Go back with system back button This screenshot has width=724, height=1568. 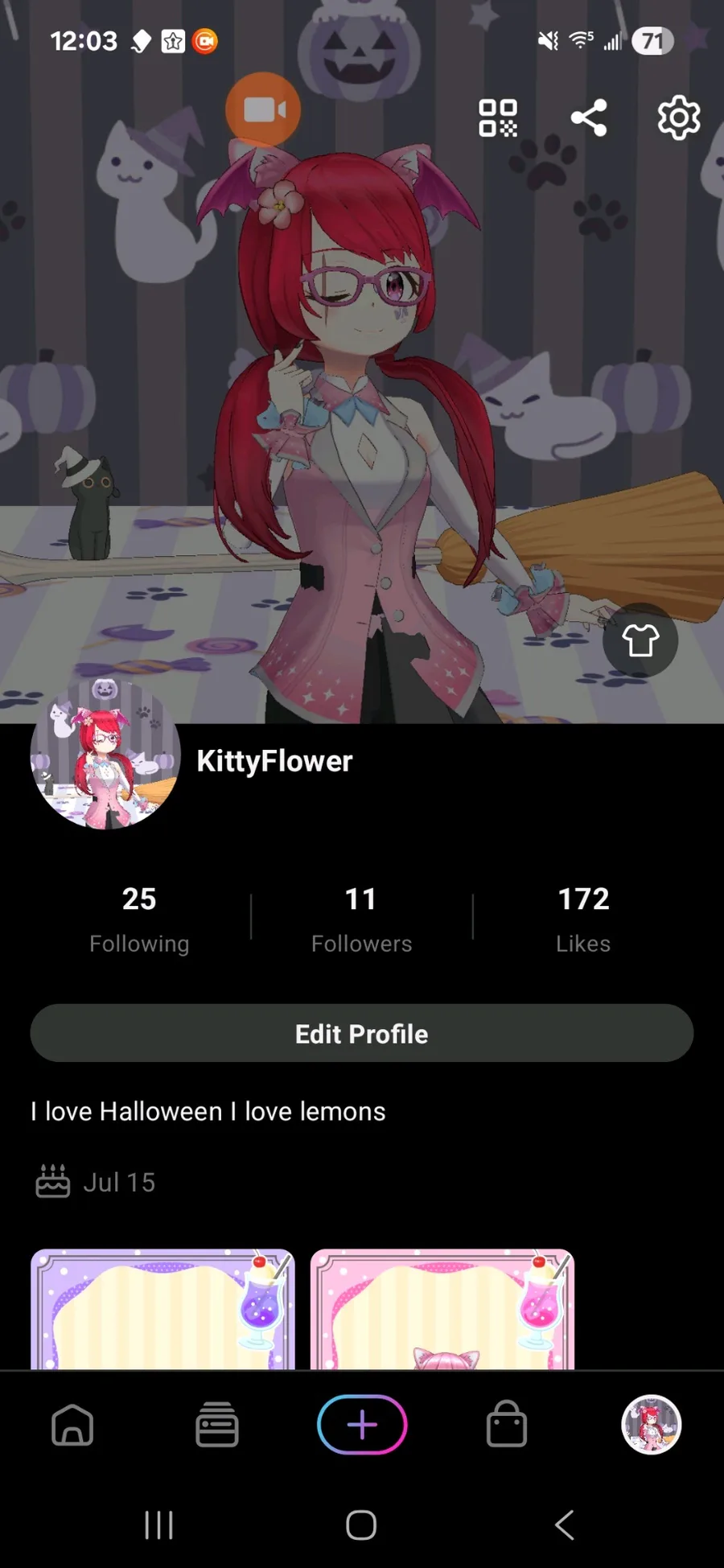pos(565,1525)
